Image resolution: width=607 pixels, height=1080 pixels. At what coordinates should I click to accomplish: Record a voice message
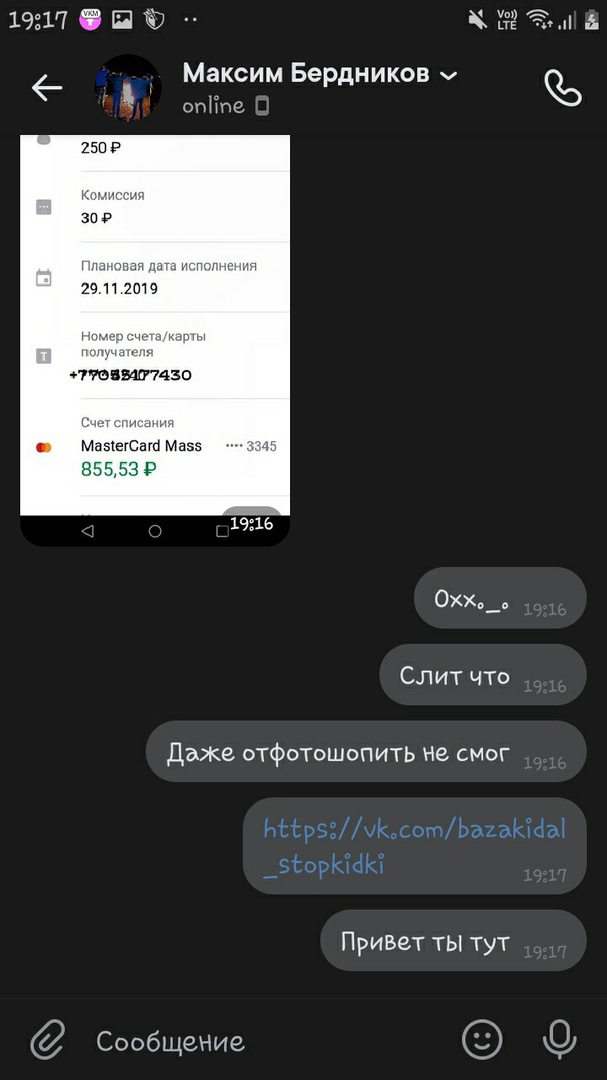click(559, 1041)
